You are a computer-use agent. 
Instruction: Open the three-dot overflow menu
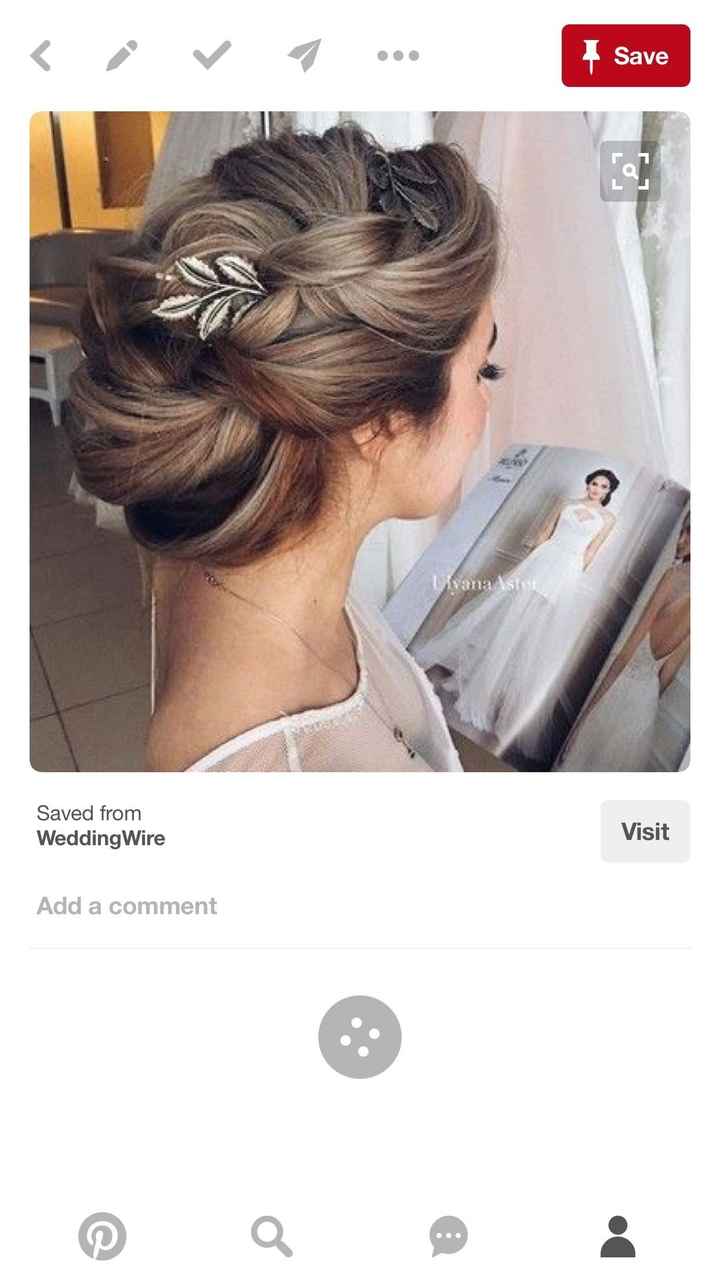(x=397, y=56)
